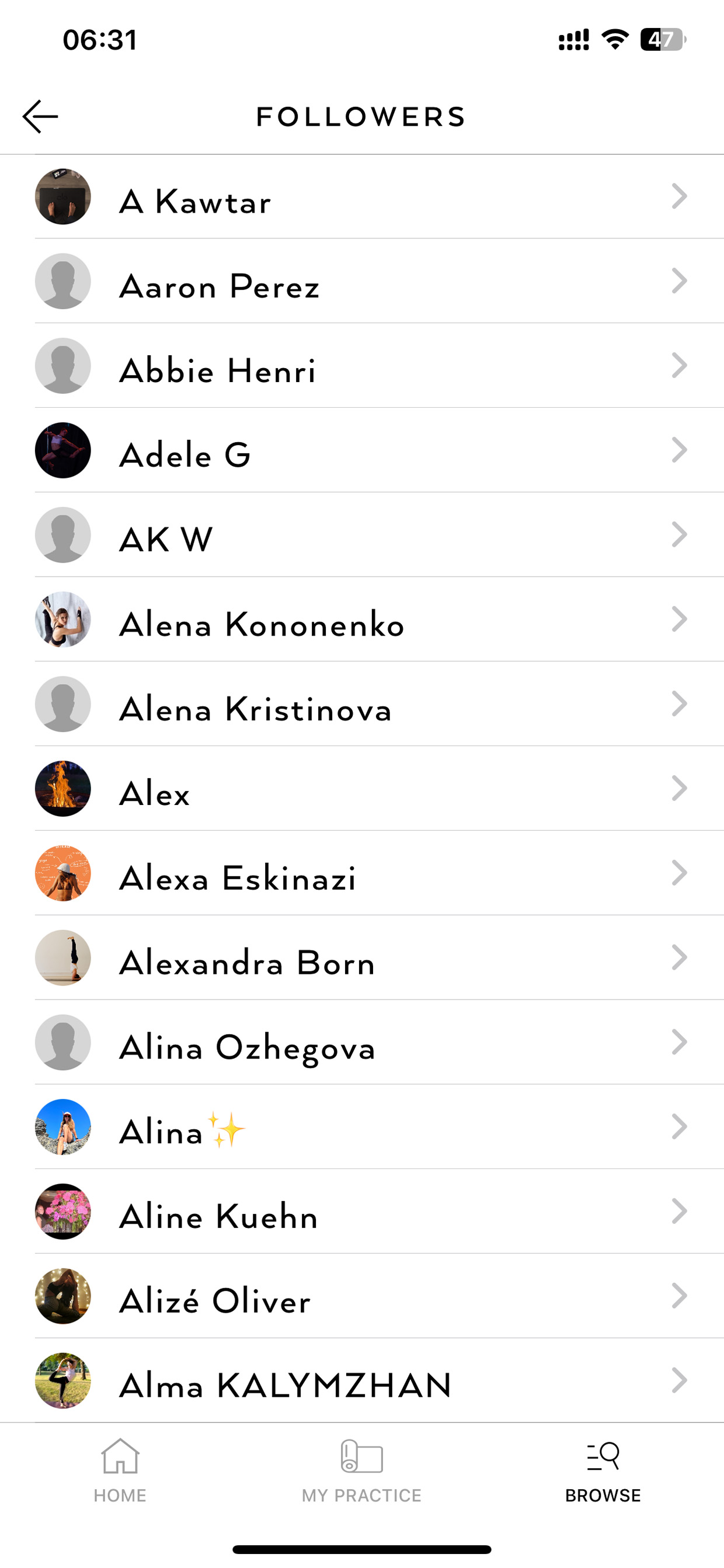Viewport: 724px width, 1568px height.
Task: Open A Kawtar's profile
Action: tap(362, 197)
